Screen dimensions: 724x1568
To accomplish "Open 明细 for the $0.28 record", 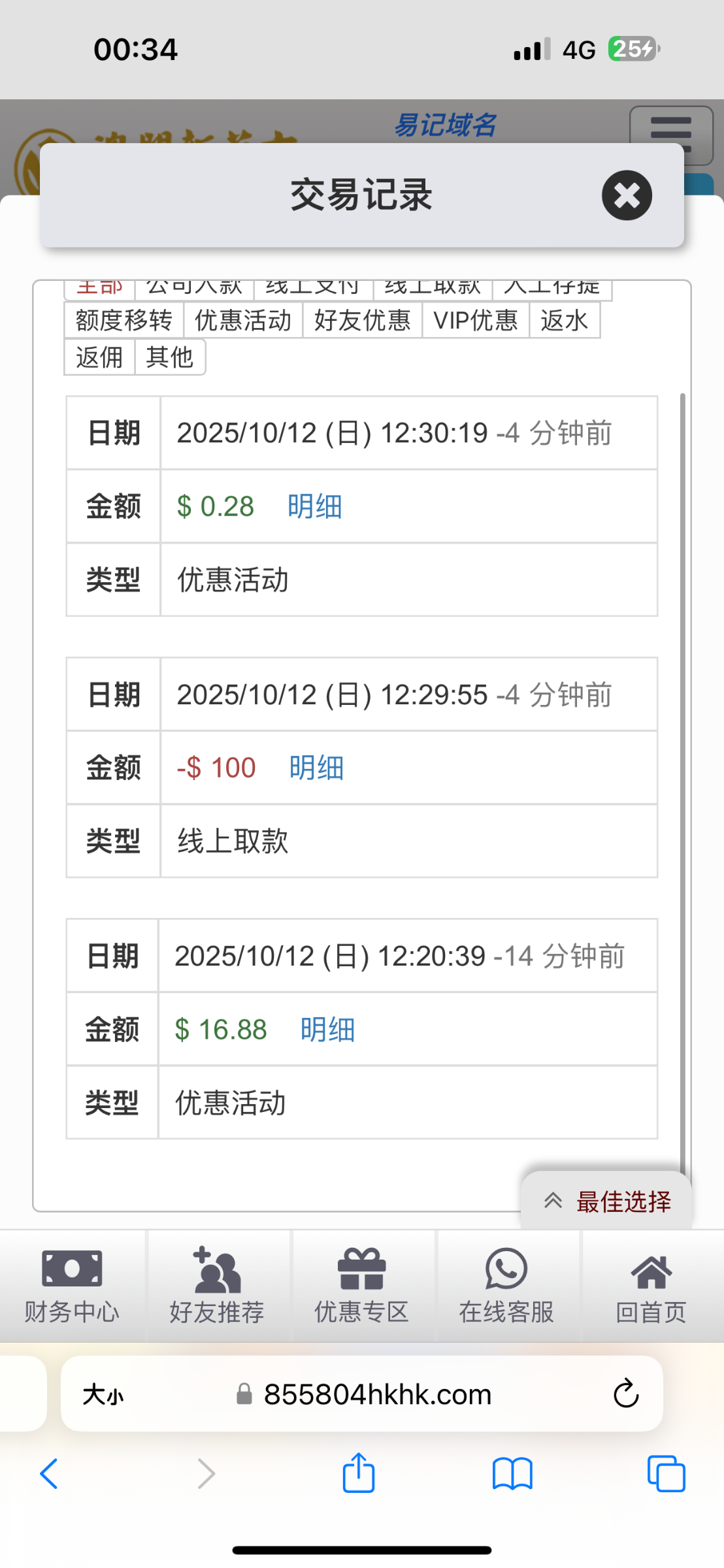I will click(315, 506).
